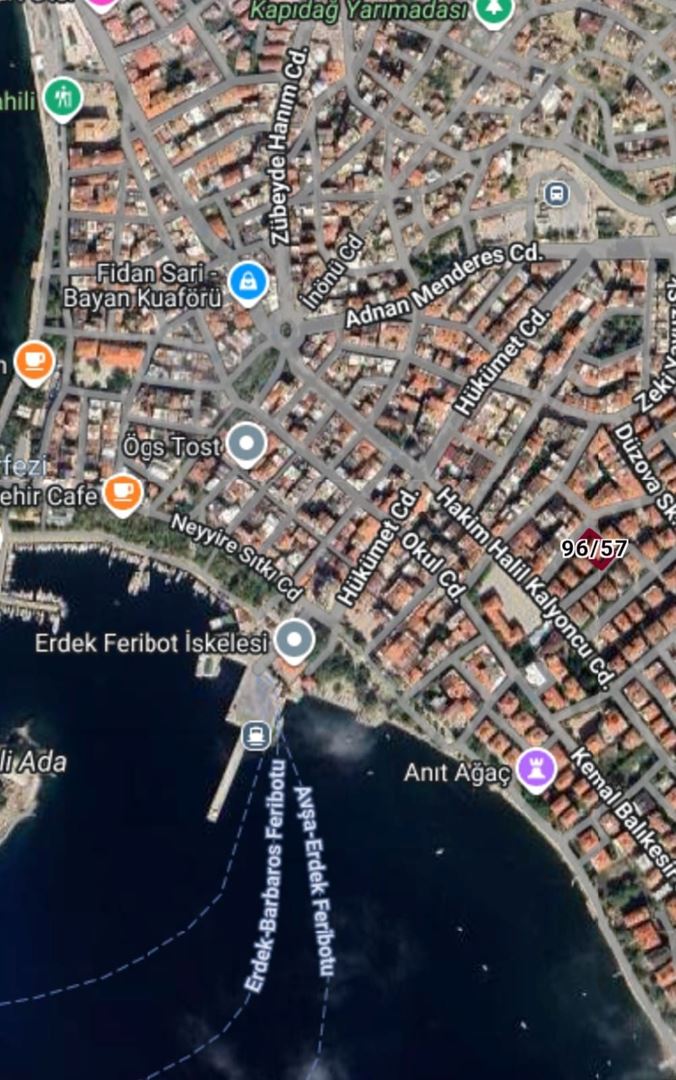Select the Ögs Tost map marker
This screenshot has width=676, height=1080.
pyautogui.click(x=246, y=444)
